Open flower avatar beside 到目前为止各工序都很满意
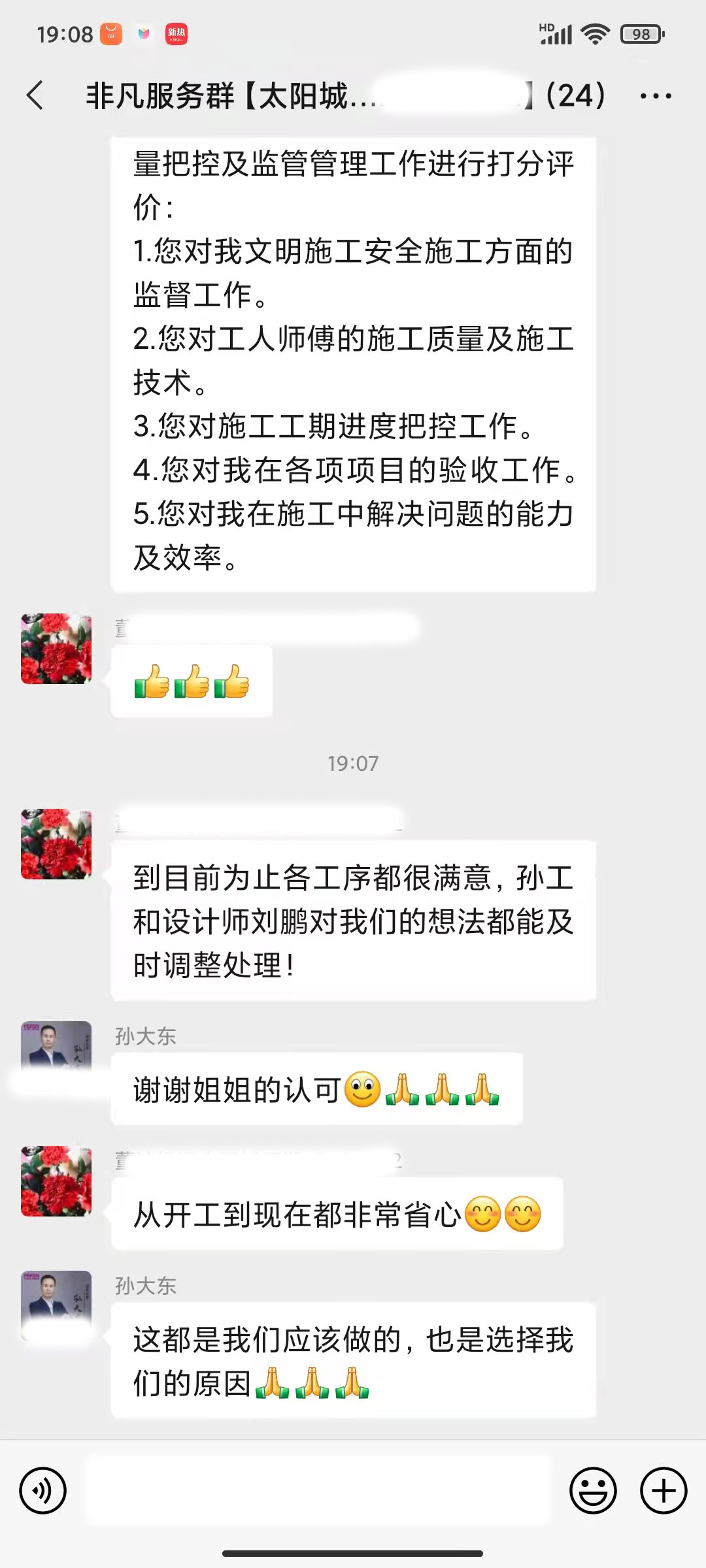706x1568 pixels. tap(56, 844)
